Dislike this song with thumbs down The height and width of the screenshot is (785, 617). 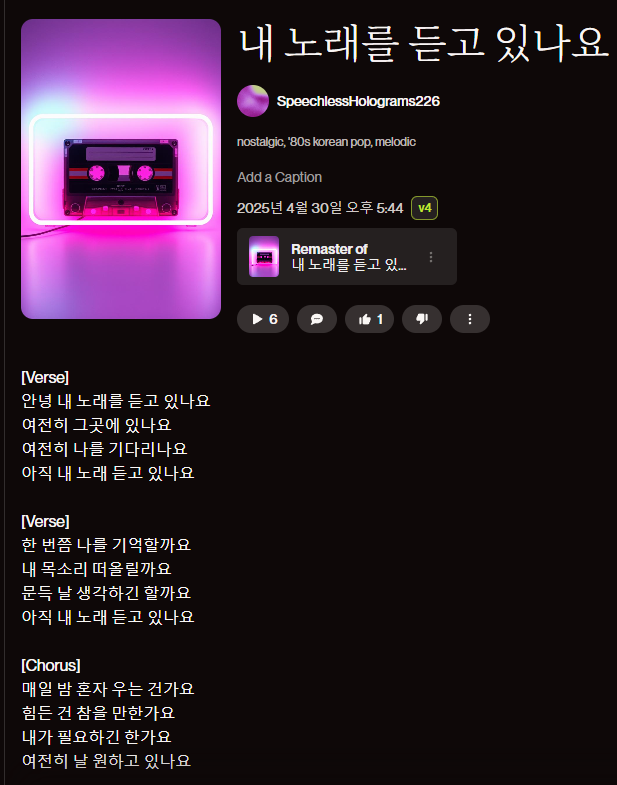click(x=422, y=319)
